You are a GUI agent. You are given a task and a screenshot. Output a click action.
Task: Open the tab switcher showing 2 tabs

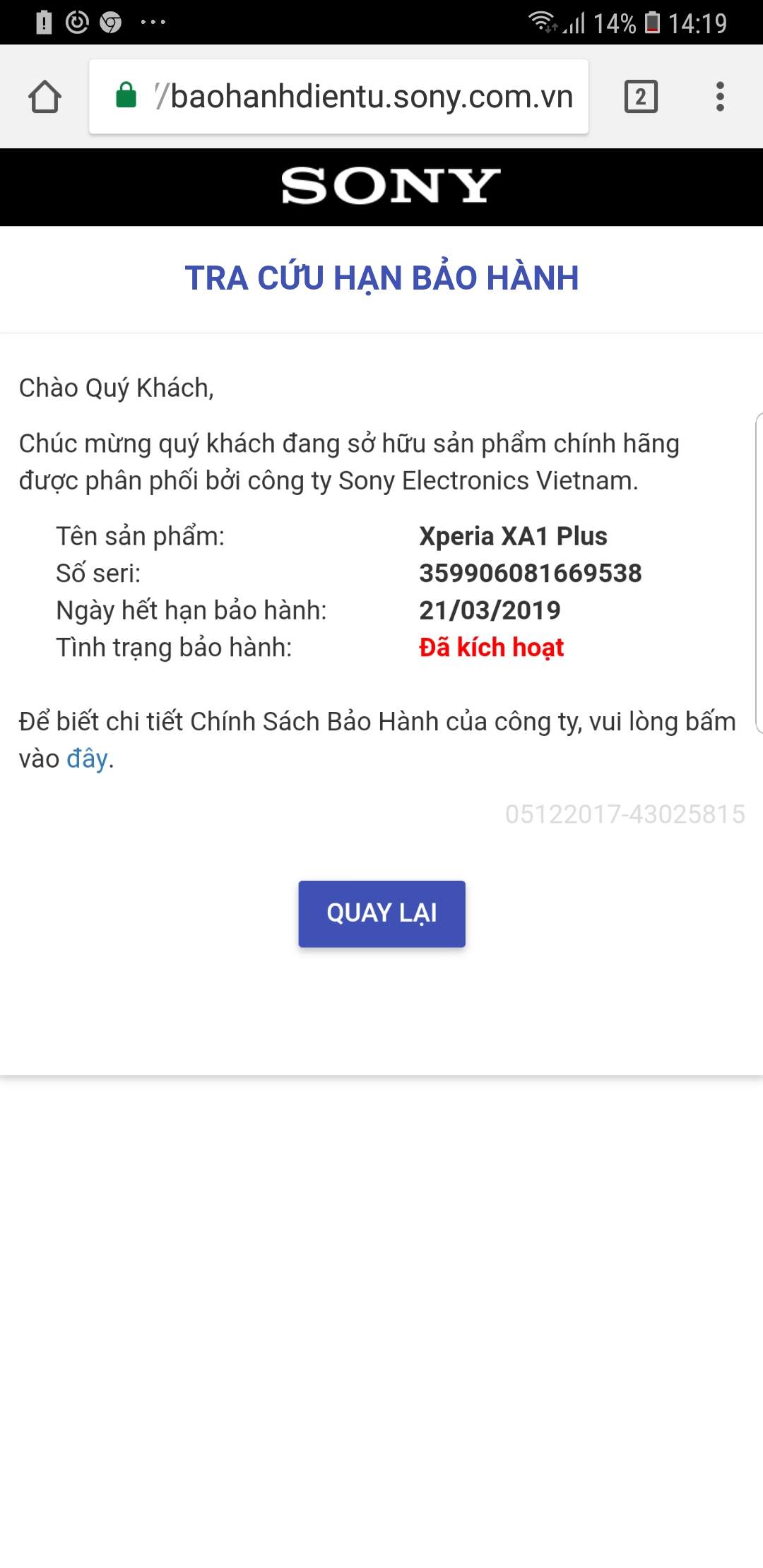pos(640,97)
